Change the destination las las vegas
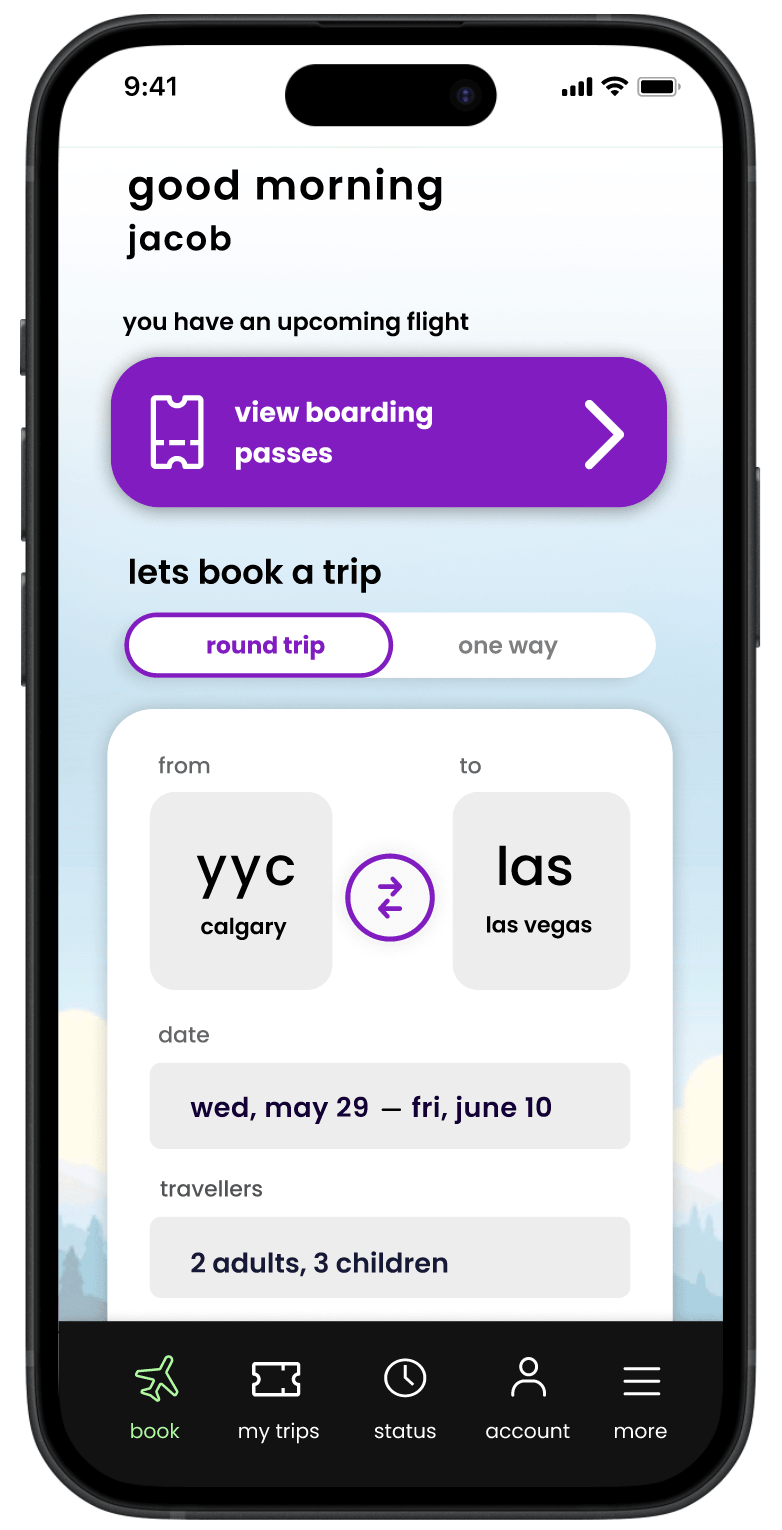The height and width of the screenshot is (1530, 782). 541,890
